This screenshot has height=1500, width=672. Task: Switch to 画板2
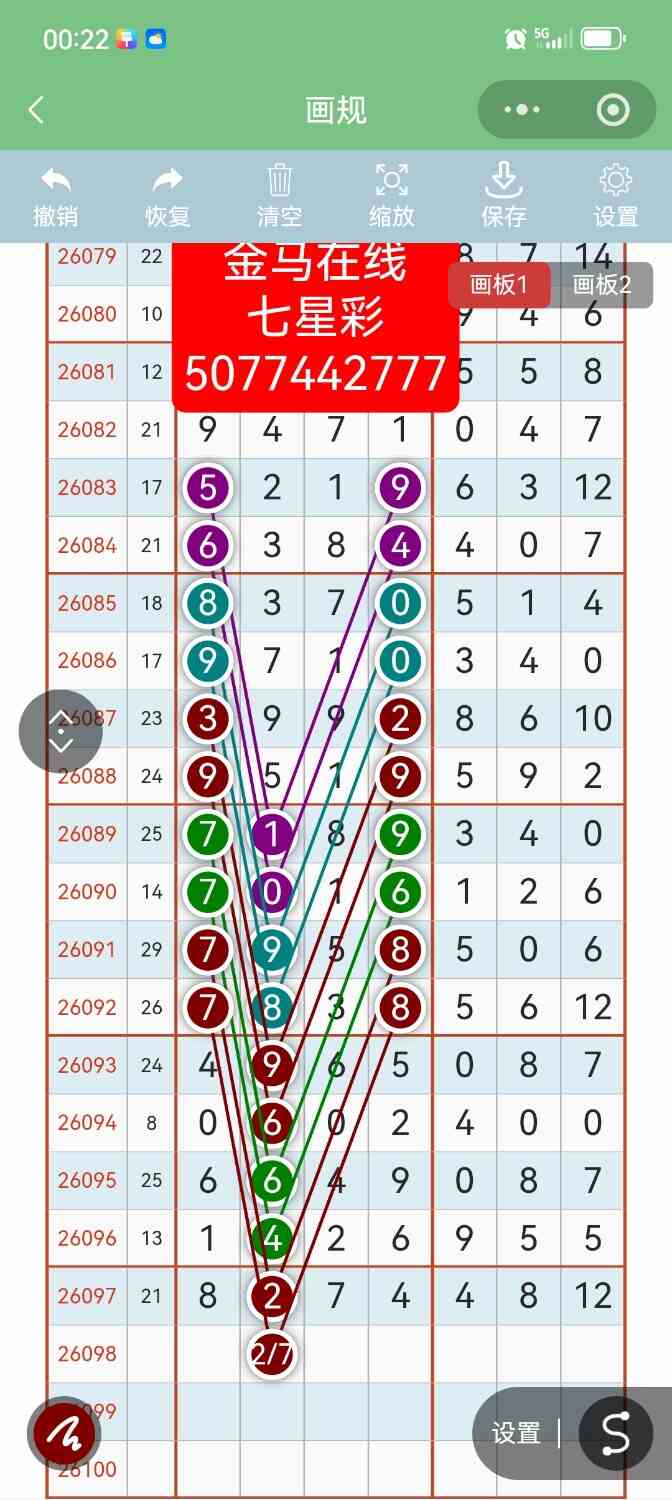[602, 285]
